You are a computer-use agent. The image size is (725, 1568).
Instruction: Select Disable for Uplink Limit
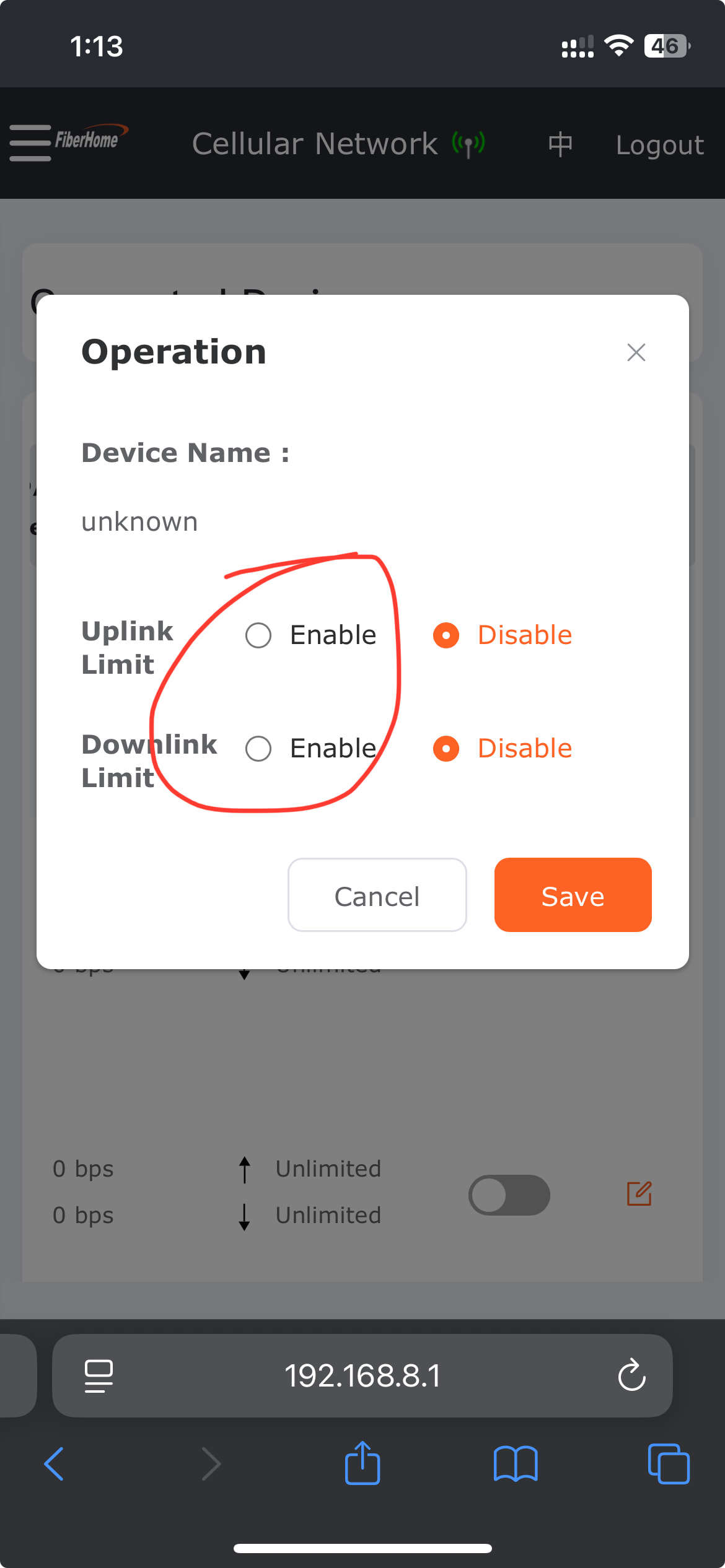pos(446,635)
